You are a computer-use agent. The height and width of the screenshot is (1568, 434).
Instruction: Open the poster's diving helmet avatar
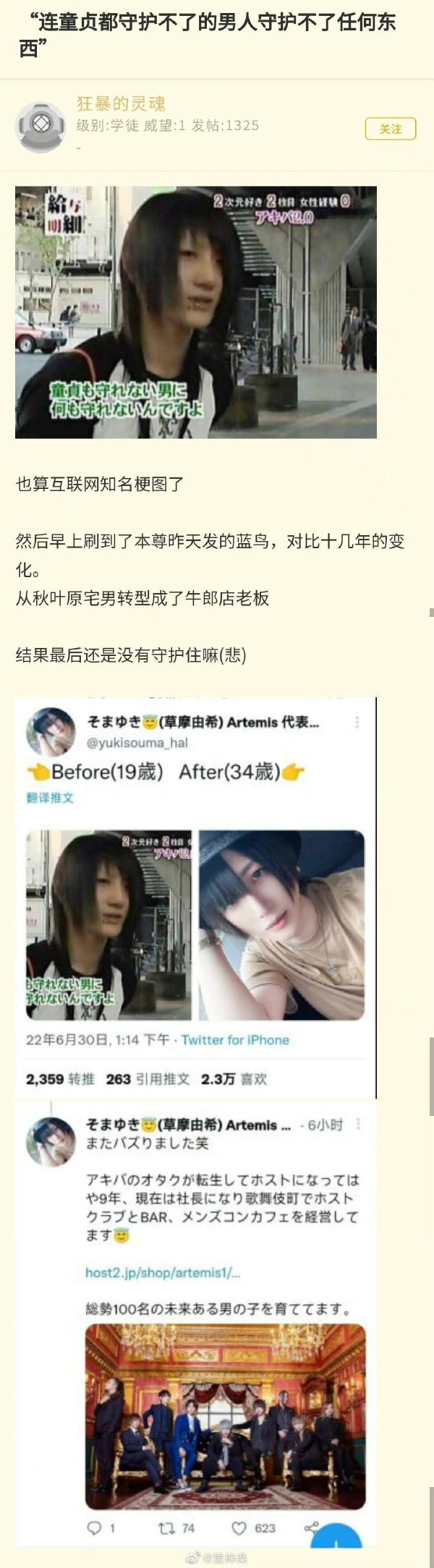41,127
